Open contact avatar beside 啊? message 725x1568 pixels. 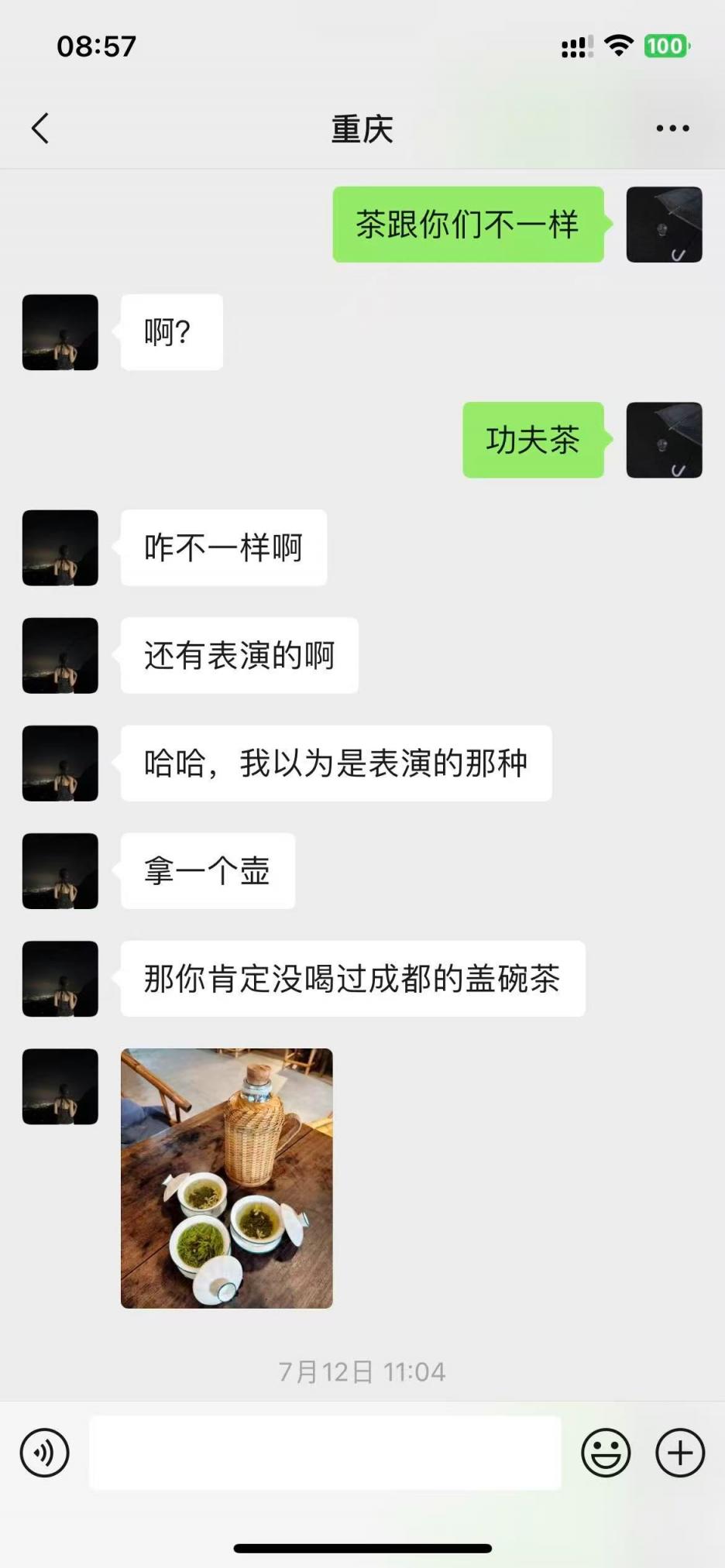coord(60,332)
